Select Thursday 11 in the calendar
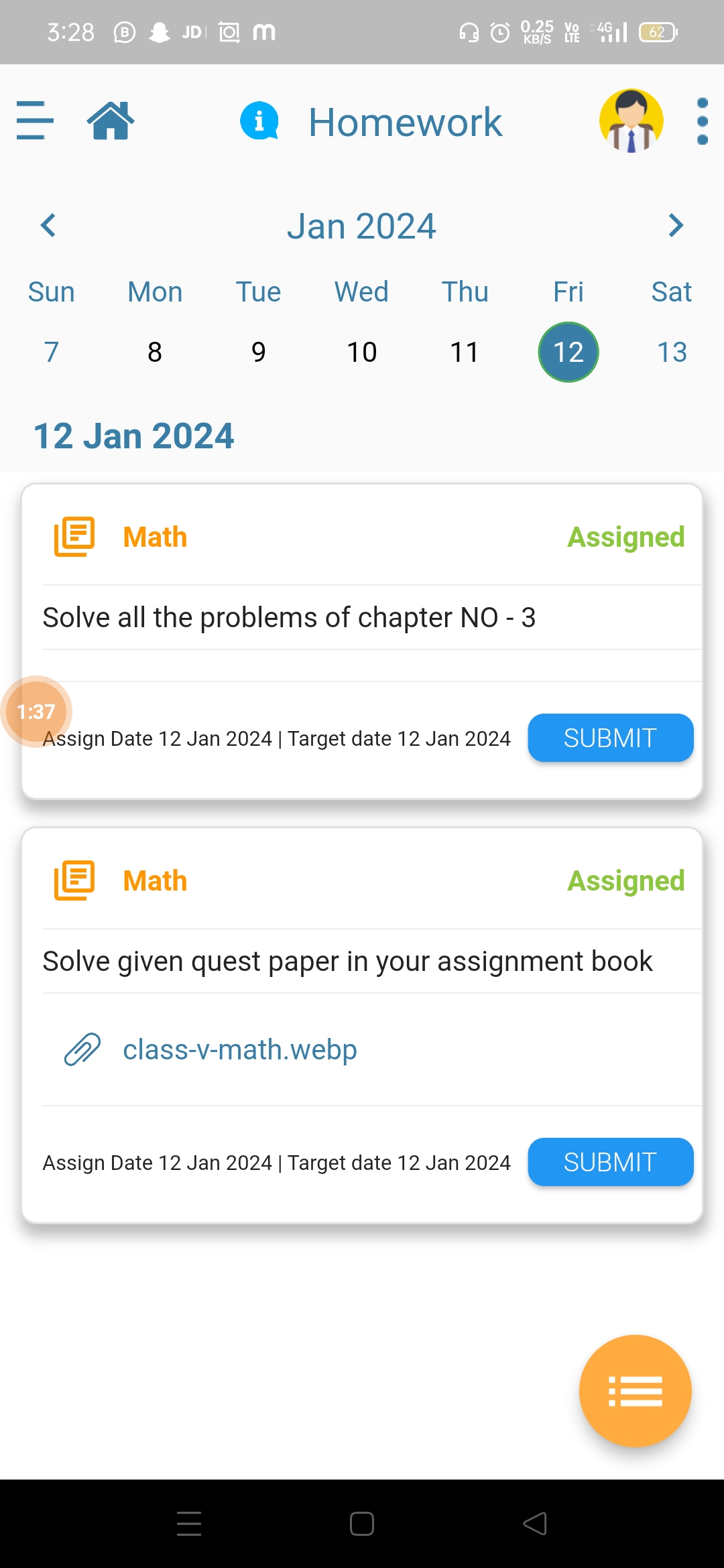Image resolution: width=724 pixels, height=1568 pixels. 465,352
